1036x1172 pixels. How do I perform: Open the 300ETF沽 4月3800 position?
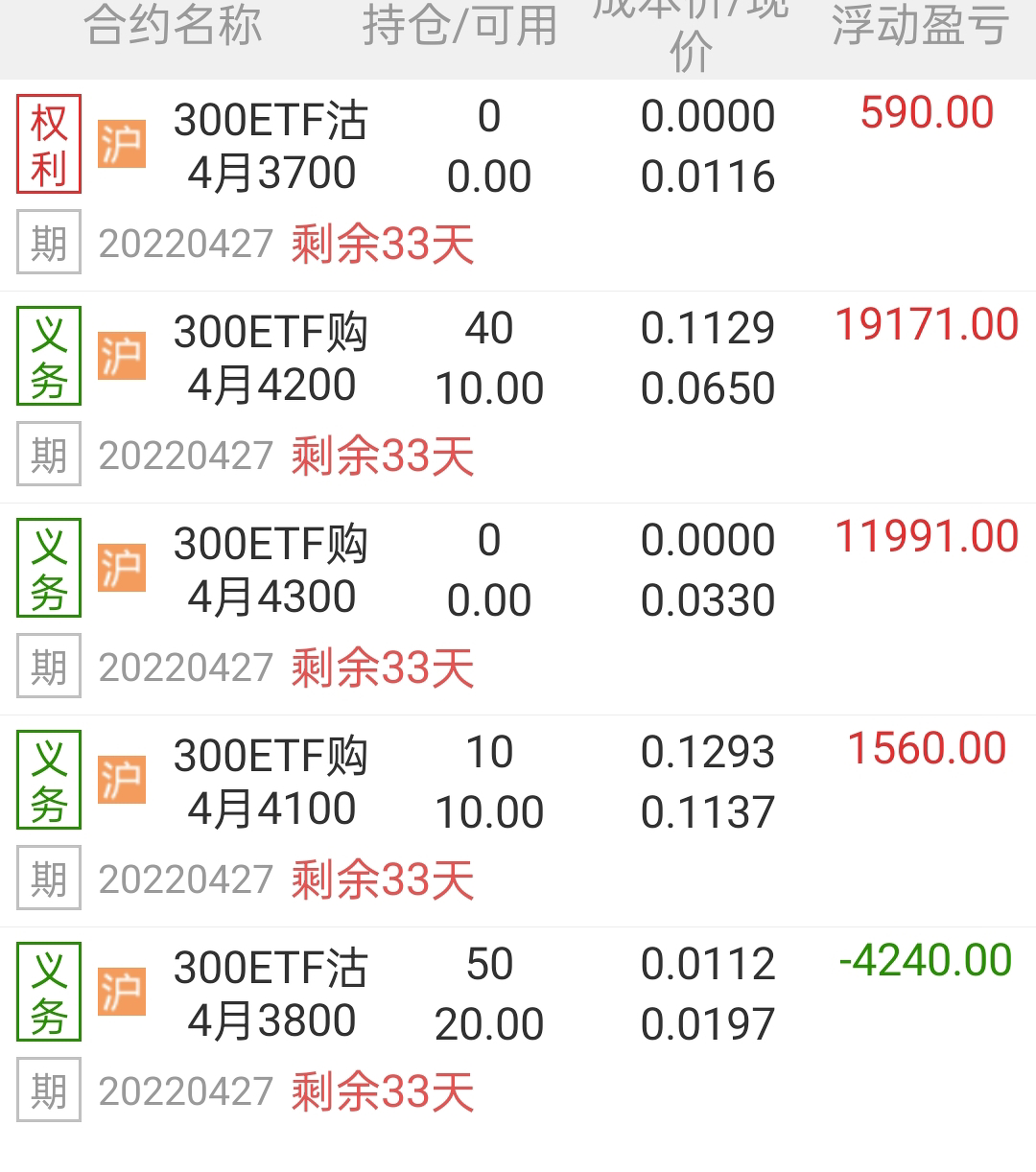click(271, 994)
